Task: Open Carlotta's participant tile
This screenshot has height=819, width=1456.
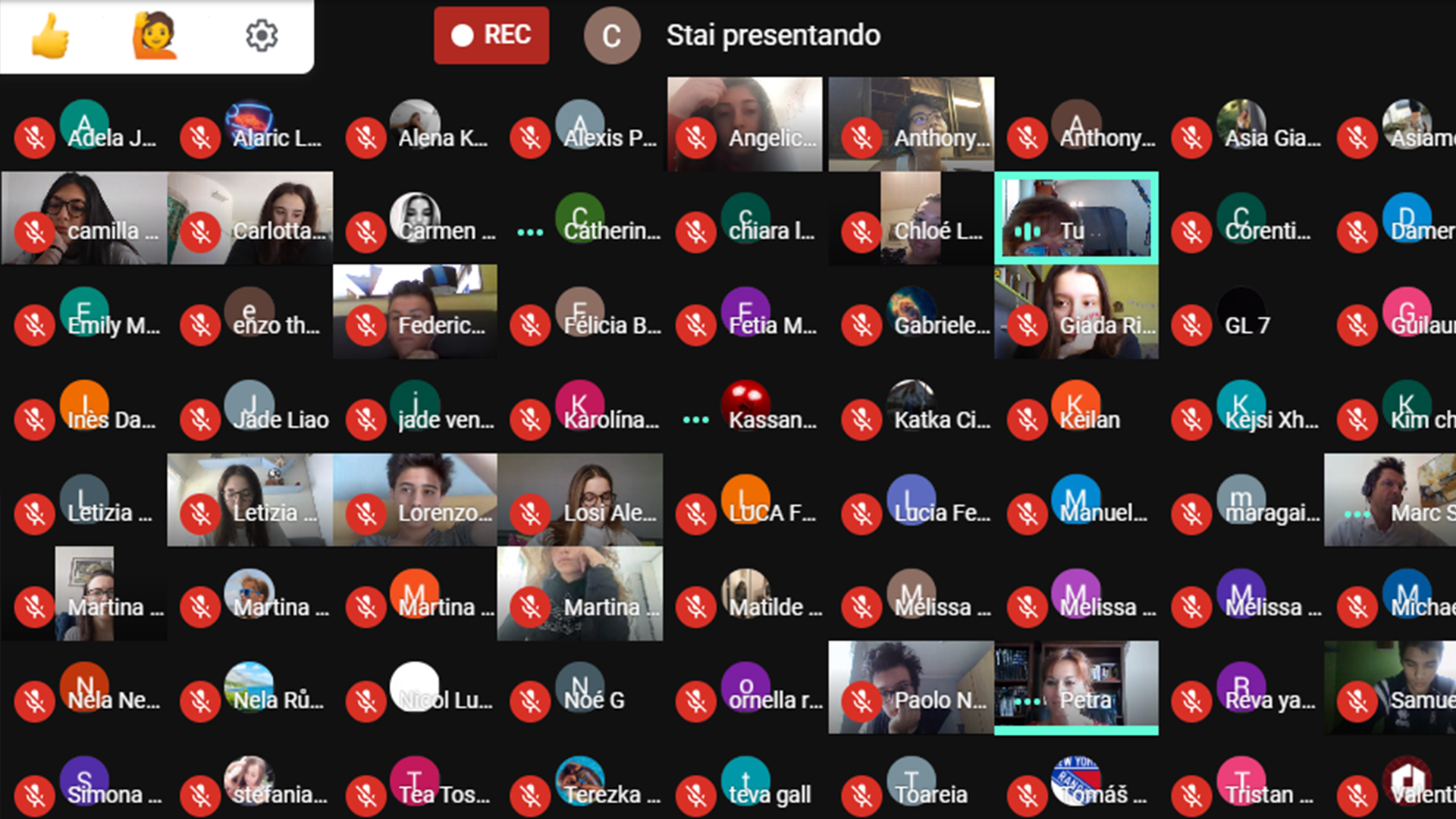Action: 250,218
